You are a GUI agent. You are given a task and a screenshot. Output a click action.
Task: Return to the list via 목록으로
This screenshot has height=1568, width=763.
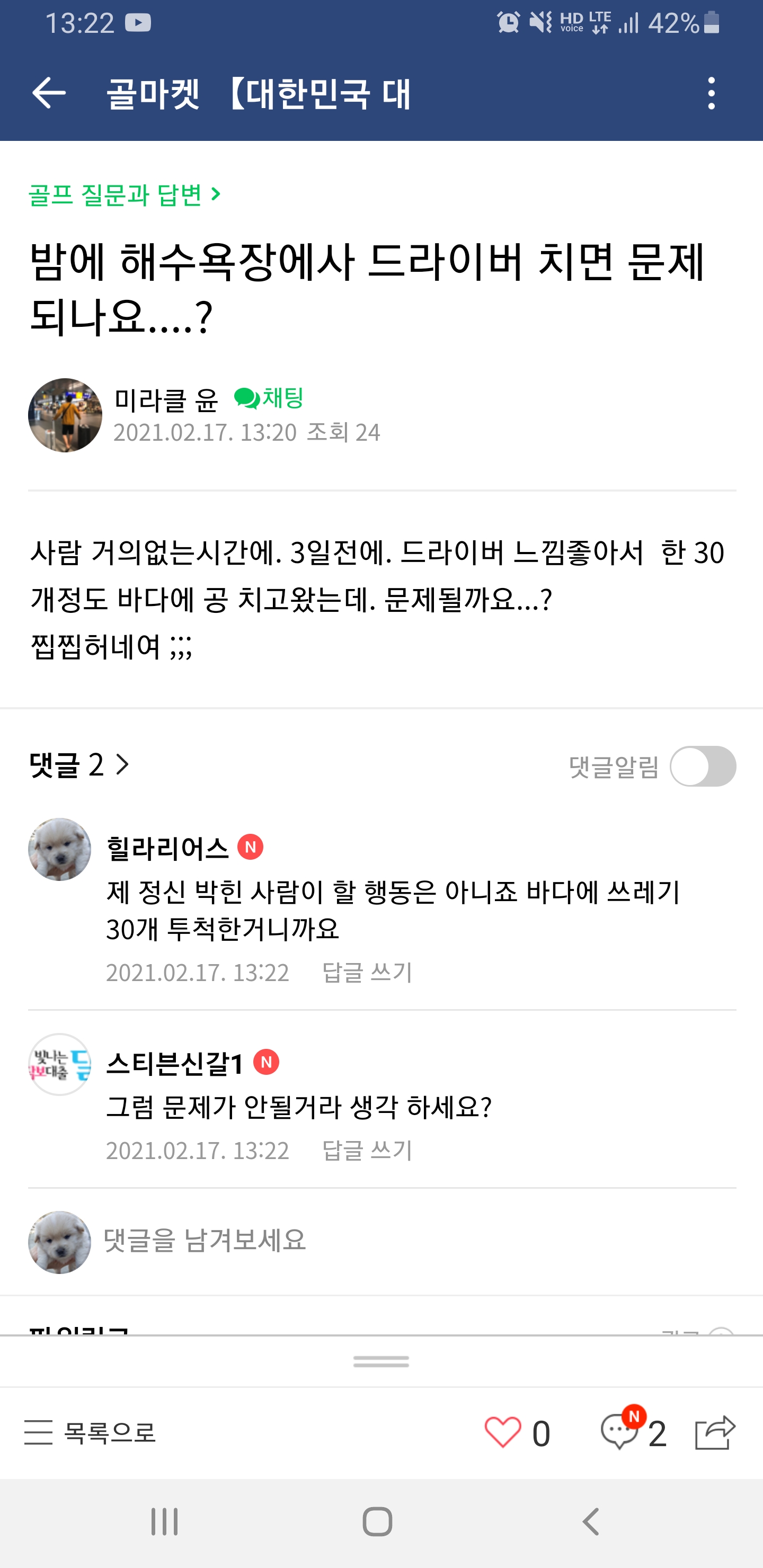[x=91, y=1432]
